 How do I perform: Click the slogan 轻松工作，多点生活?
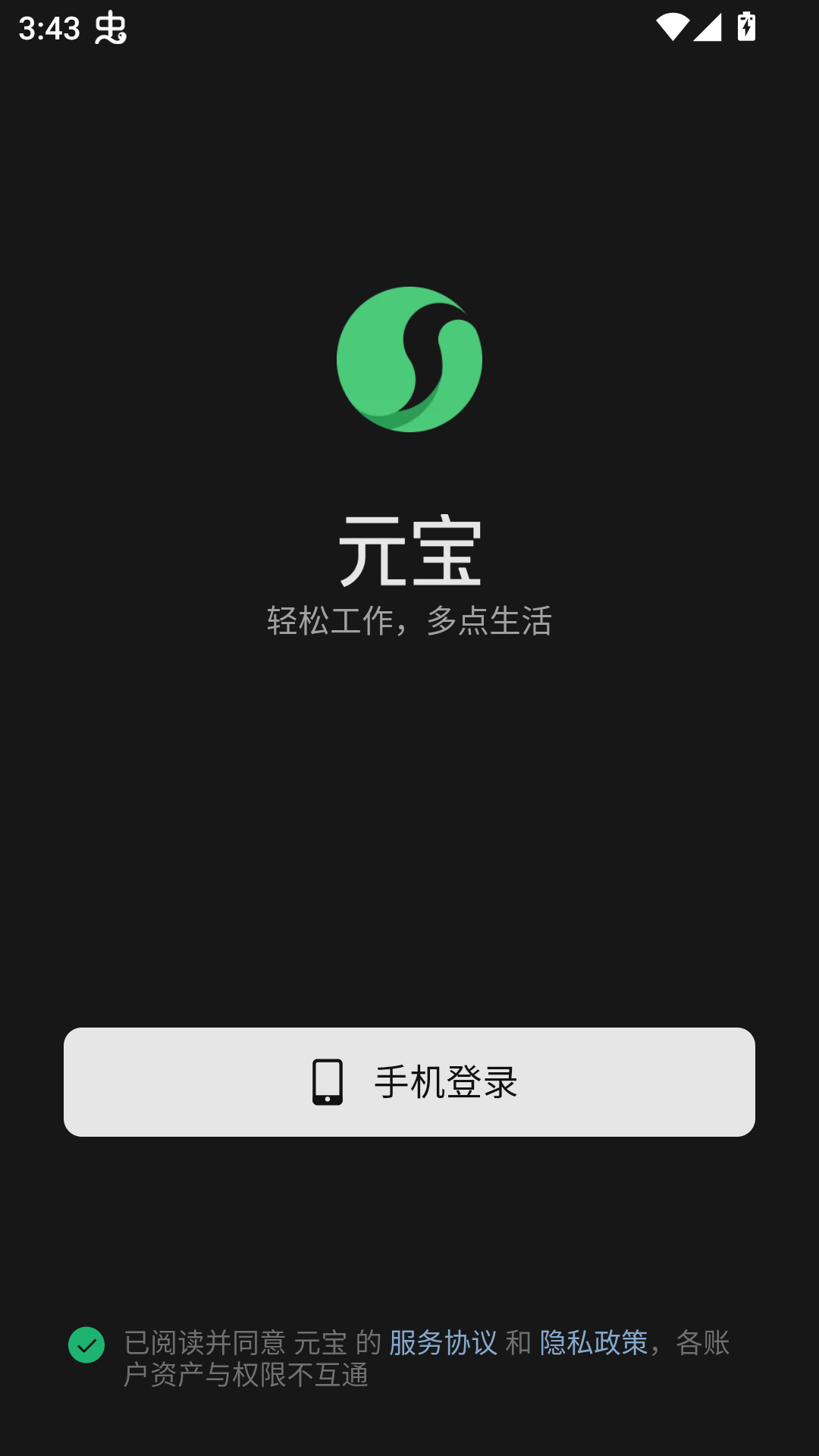tap(409, 619)
